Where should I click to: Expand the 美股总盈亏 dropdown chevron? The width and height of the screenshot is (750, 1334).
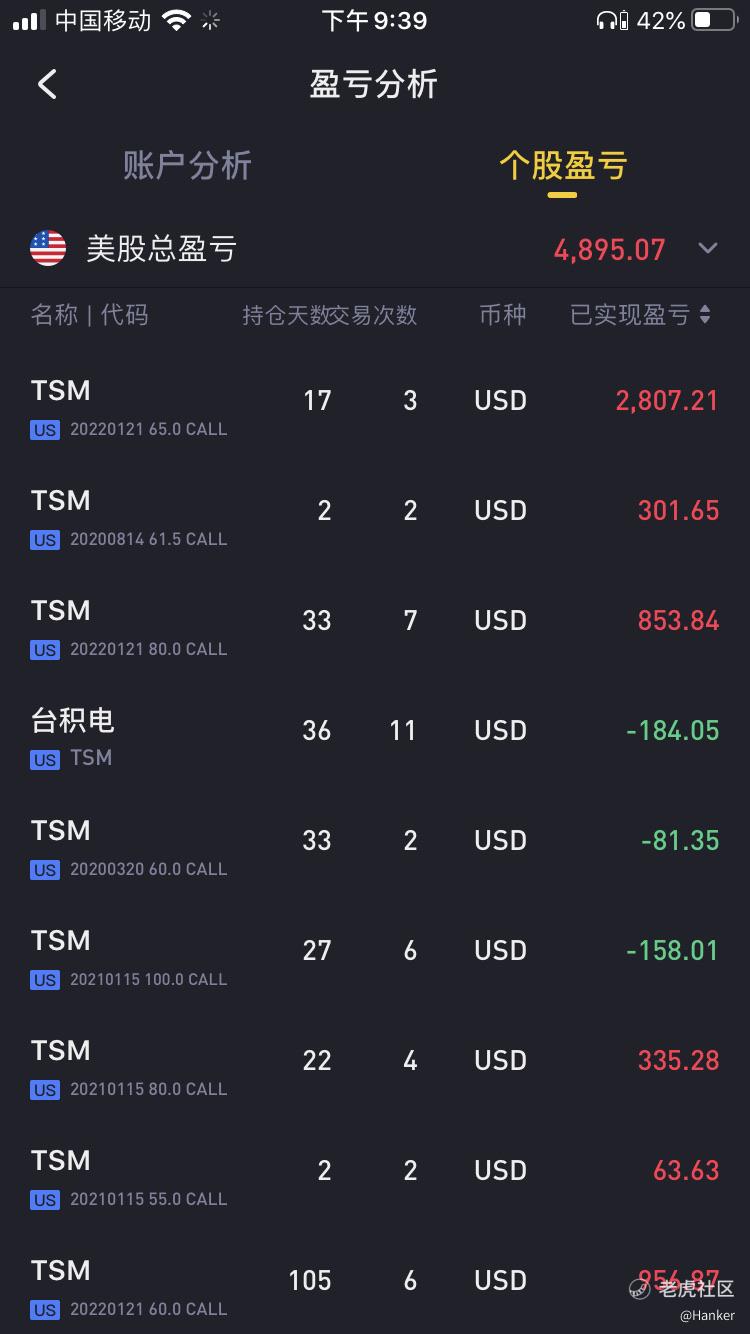[x=708, y=248]
